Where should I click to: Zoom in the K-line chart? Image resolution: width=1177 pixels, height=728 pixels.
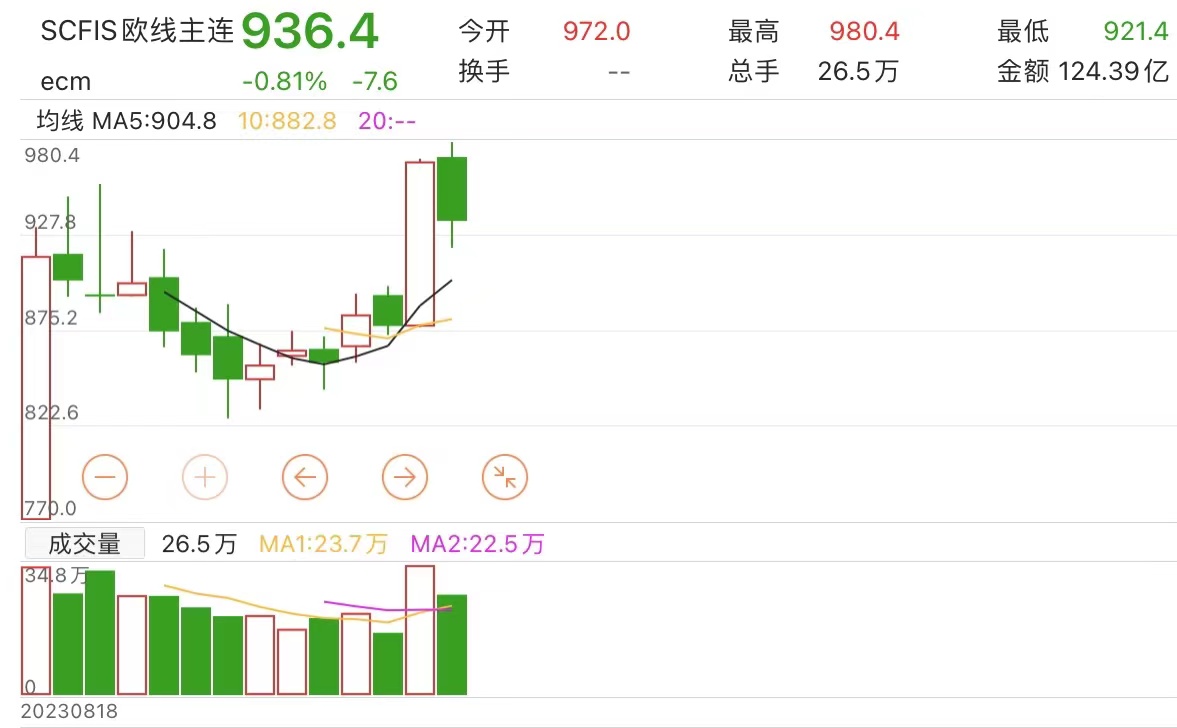[x=205, y=478]
